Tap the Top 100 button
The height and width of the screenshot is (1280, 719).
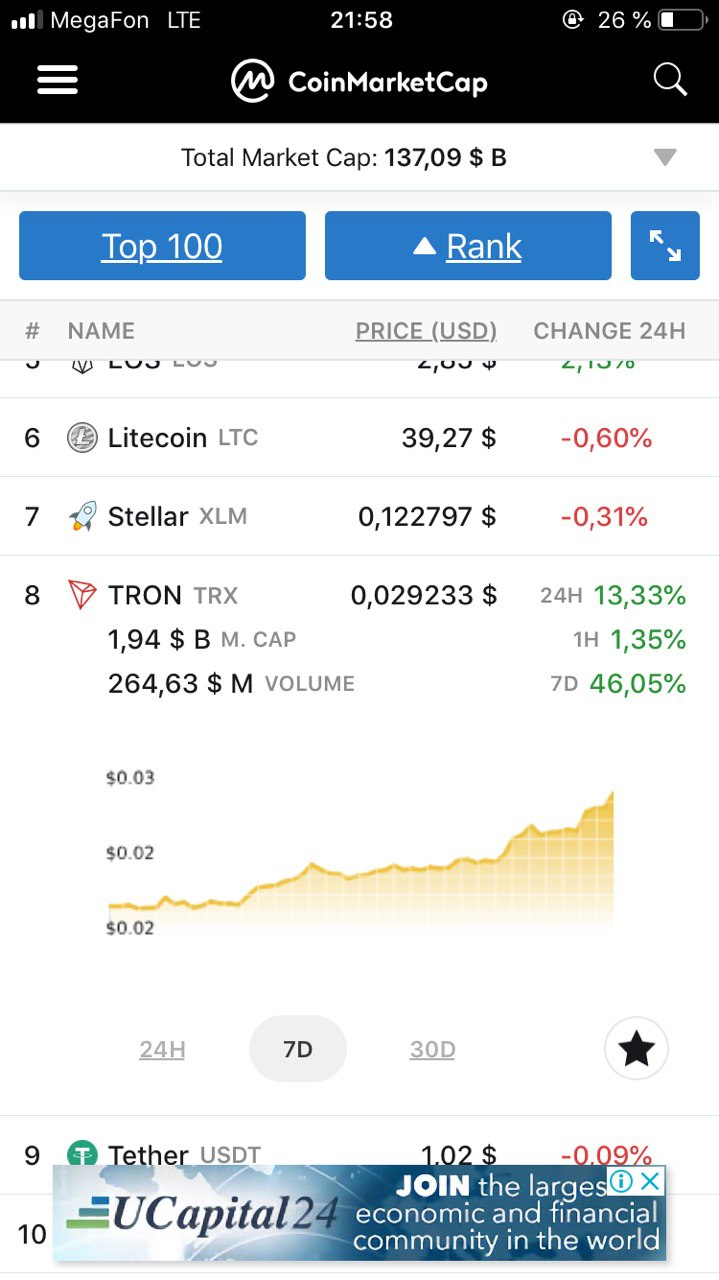click(x=162, y=245)
